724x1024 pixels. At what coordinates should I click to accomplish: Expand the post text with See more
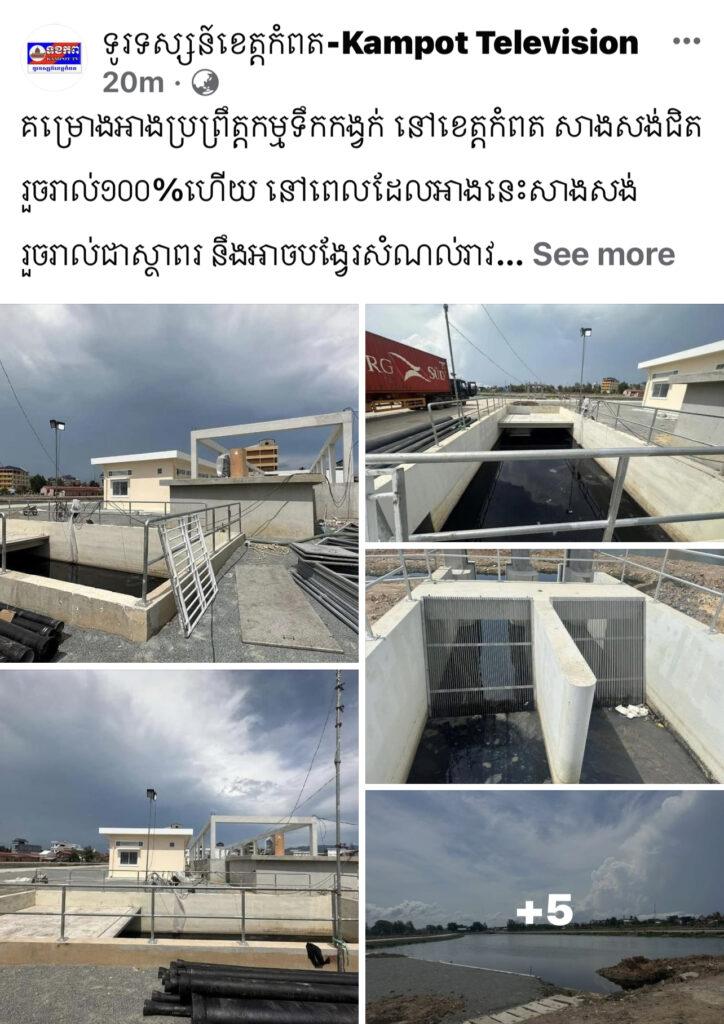pyautogui.click(x=603, y=254)
